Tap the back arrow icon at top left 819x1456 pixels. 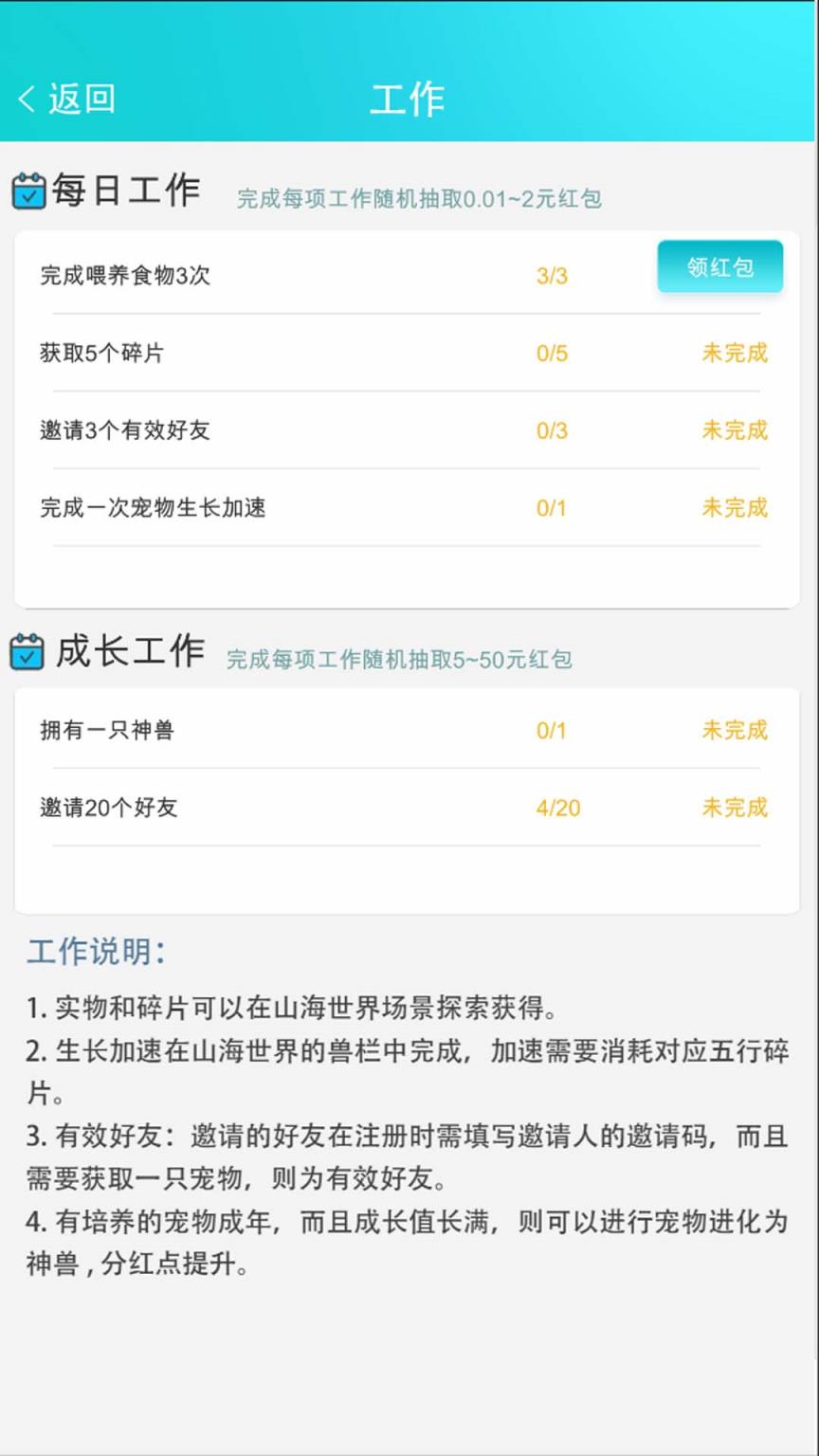[x=25, y=97]
